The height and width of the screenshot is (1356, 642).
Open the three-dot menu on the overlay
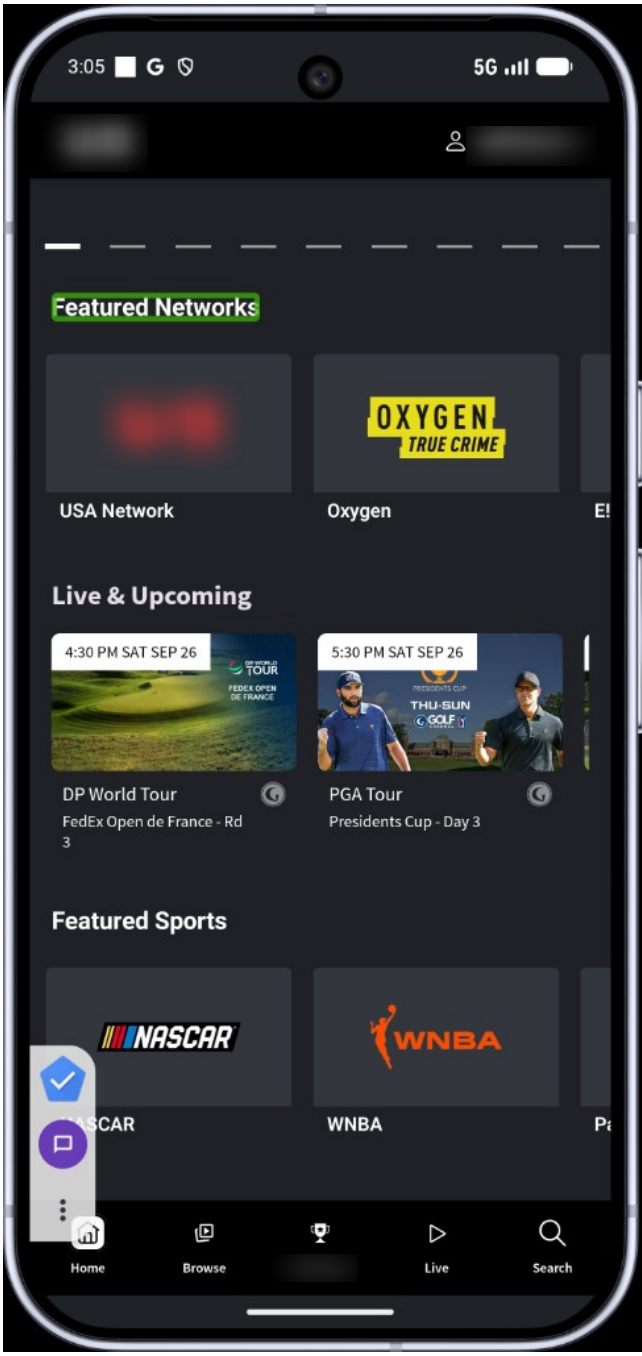63,1210
